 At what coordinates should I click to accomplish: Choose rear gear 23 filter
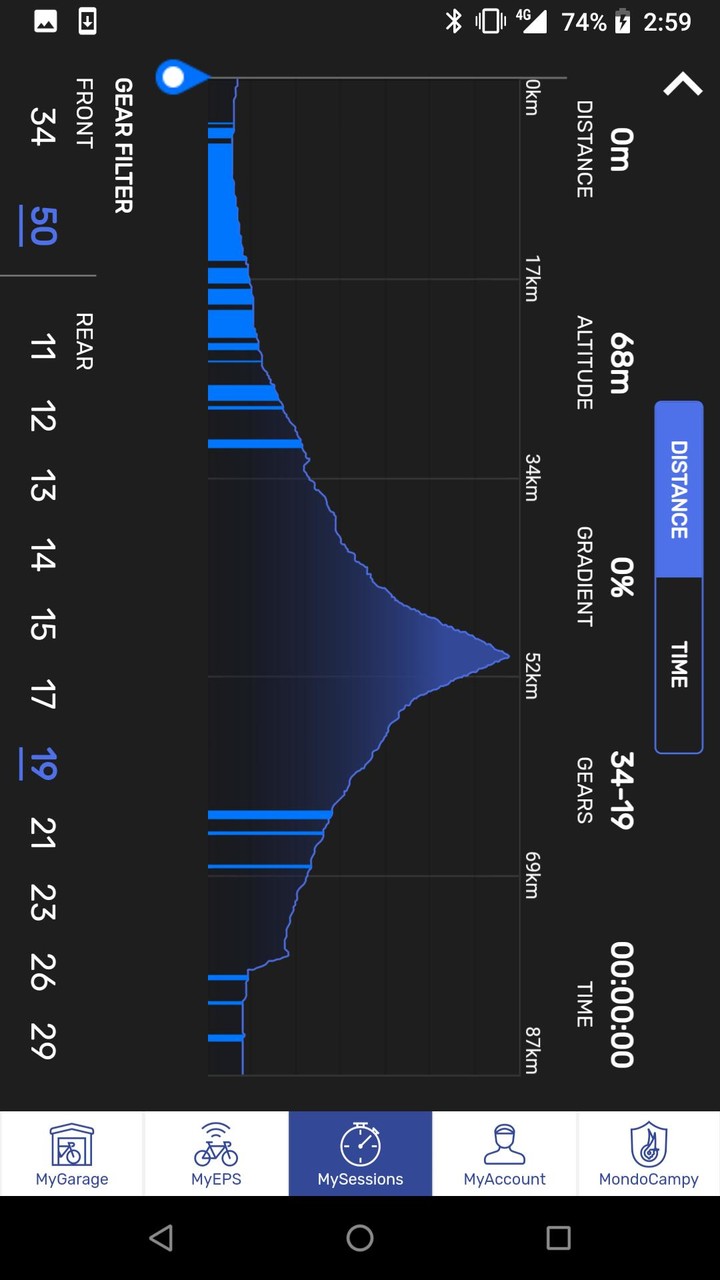(42, 903)
